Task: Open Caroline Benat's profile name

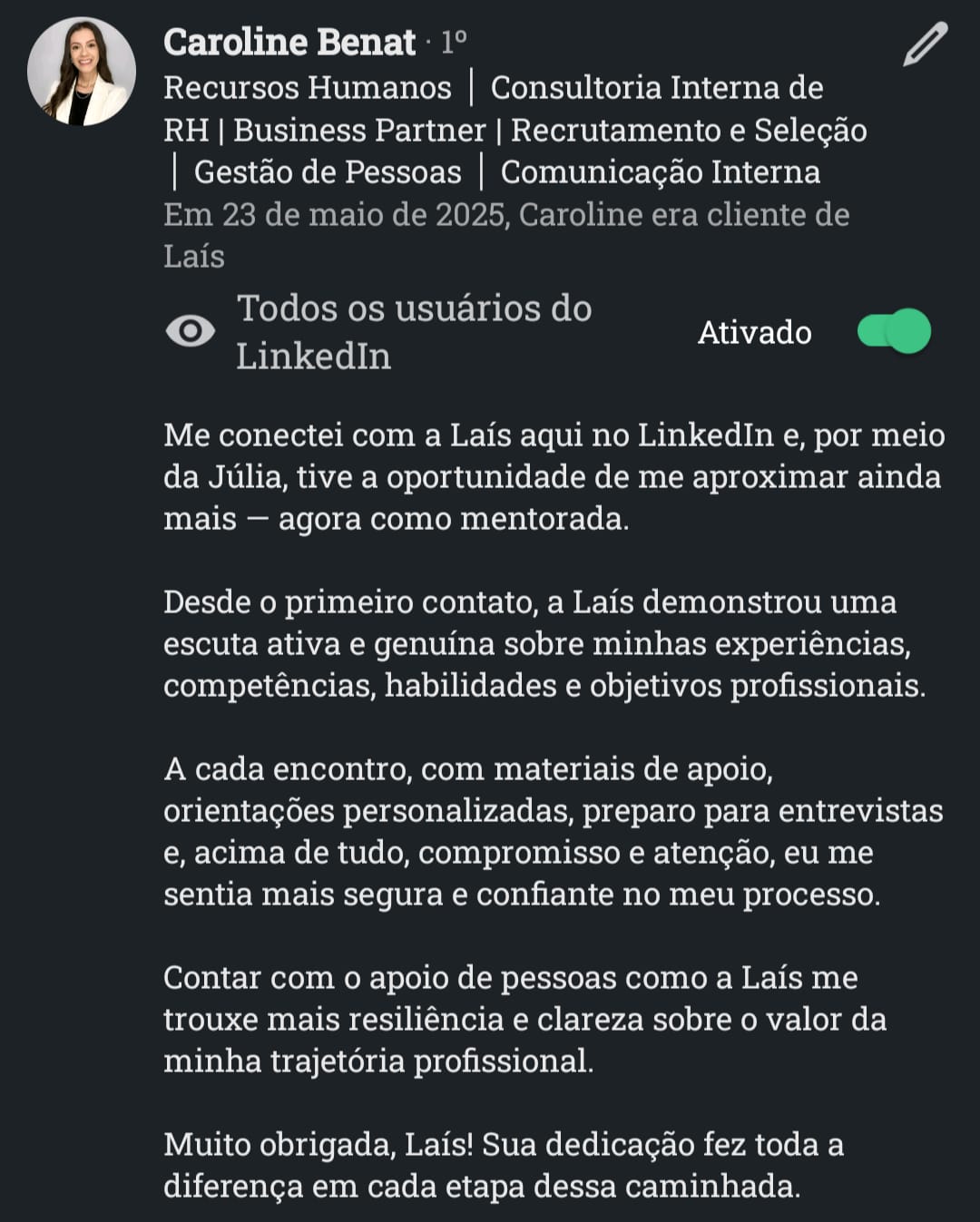Action: (289, 42)
